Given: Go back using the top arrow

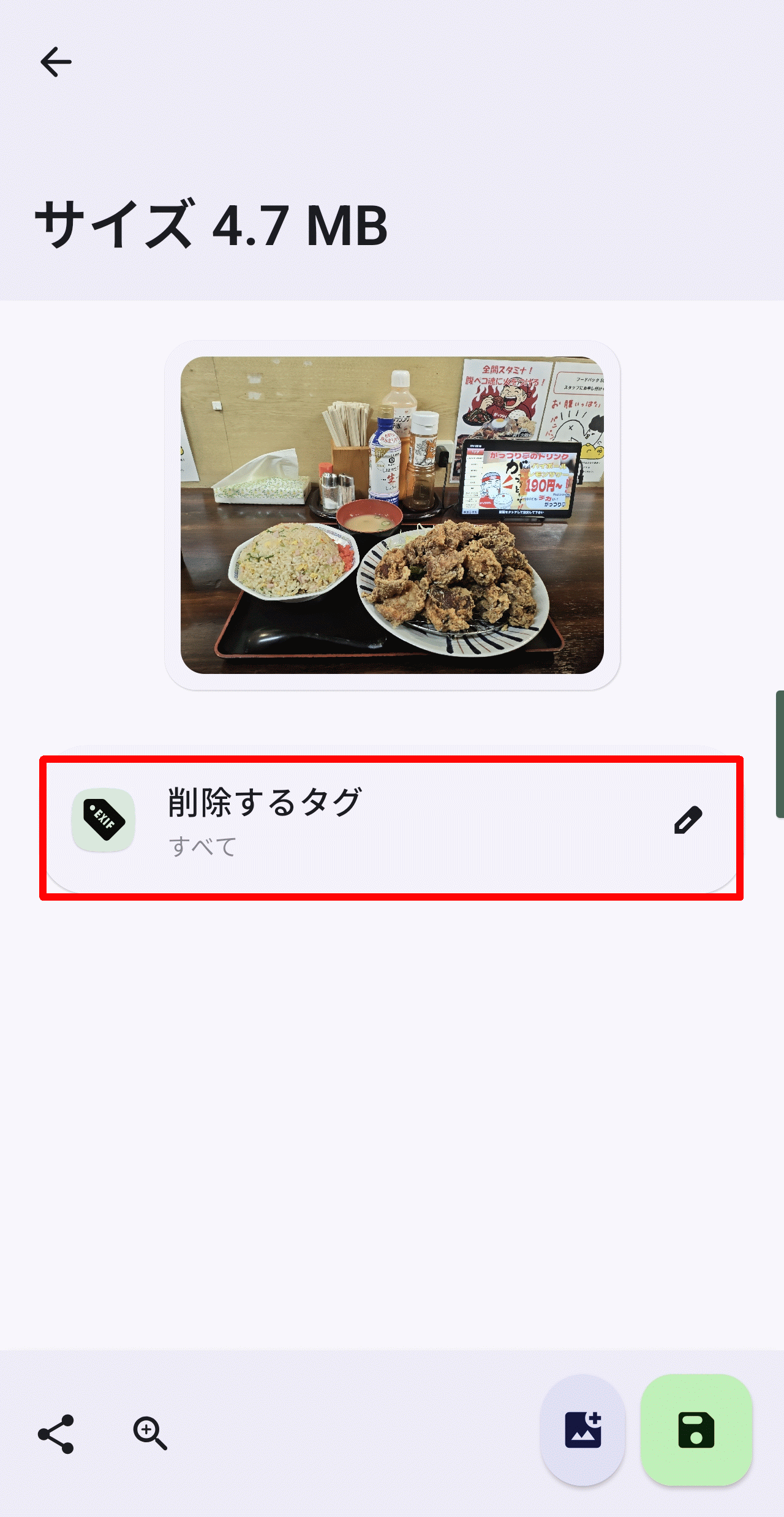Looking at the screenshot, I should 56,62.
